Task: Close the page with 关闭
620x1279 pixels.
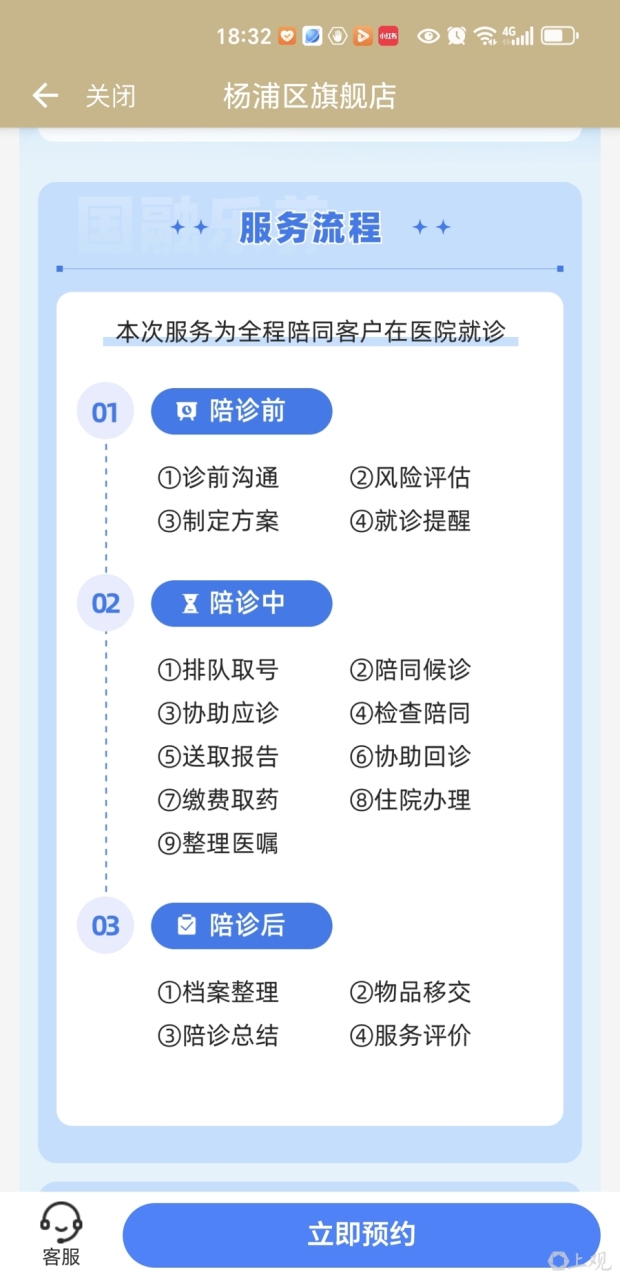Action: pos(110,96)
